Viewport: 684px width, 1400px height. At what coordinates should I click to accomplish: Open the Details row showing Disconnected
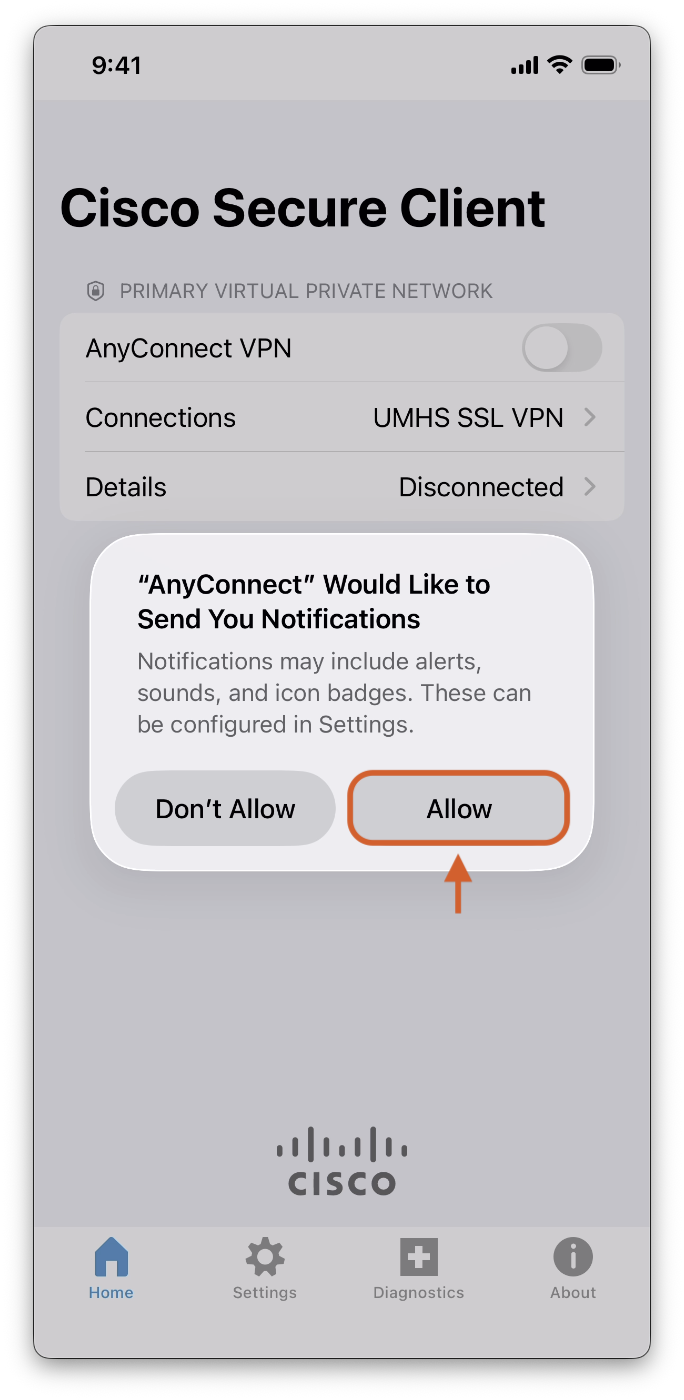(341, 487)
